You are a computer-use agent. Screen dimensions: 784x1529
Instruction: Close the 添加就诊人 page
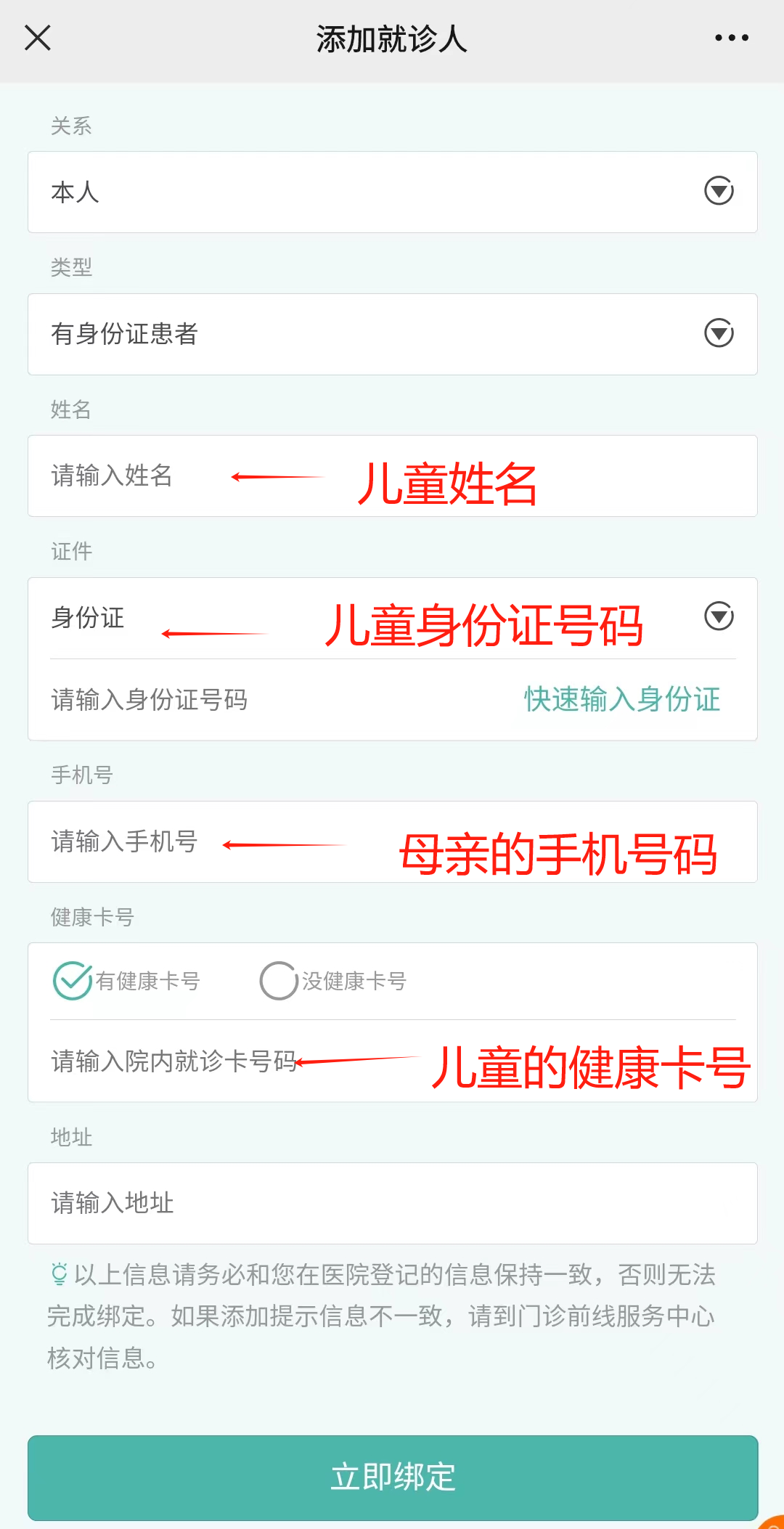click(x=38, y=38)
